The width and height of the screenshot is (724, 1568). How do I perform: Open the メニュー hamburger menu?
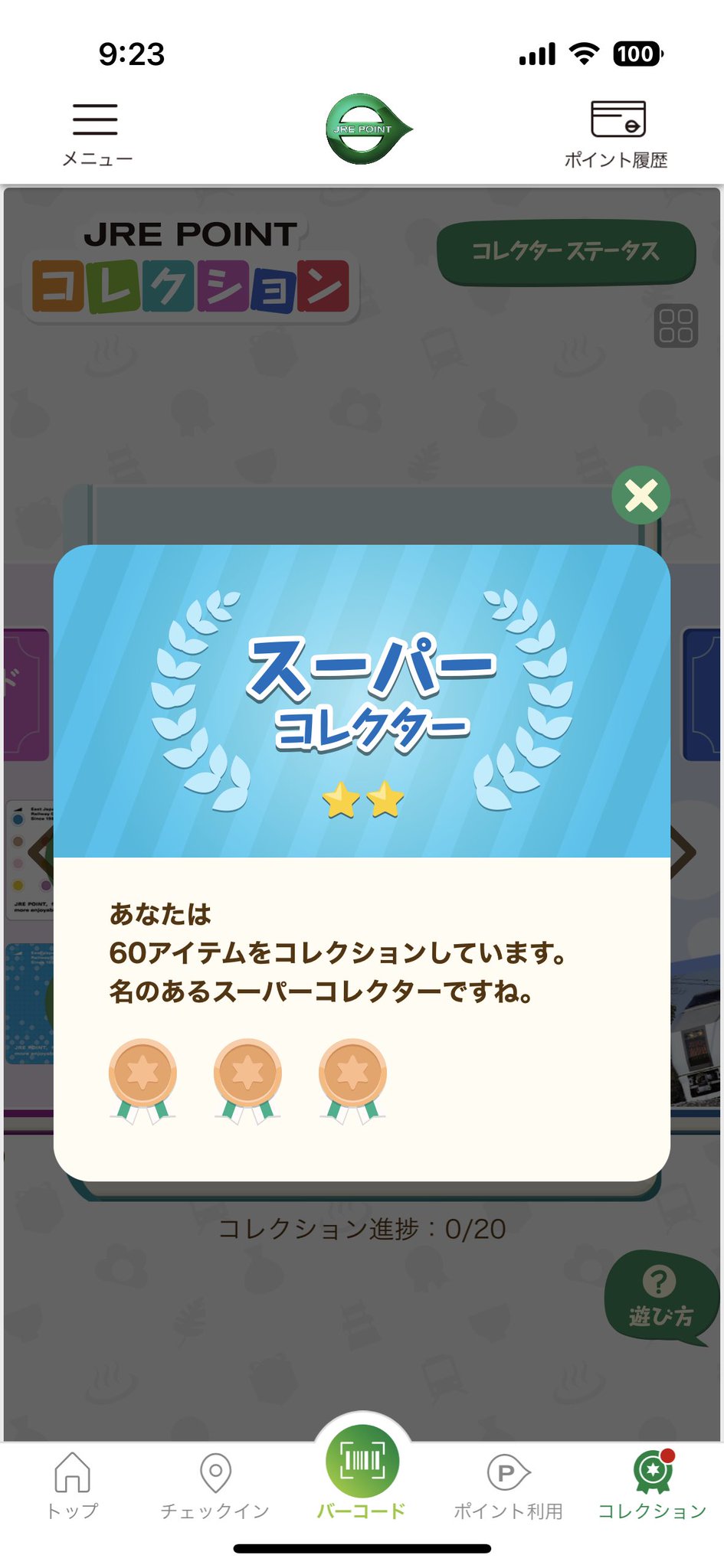coord(97,134)
